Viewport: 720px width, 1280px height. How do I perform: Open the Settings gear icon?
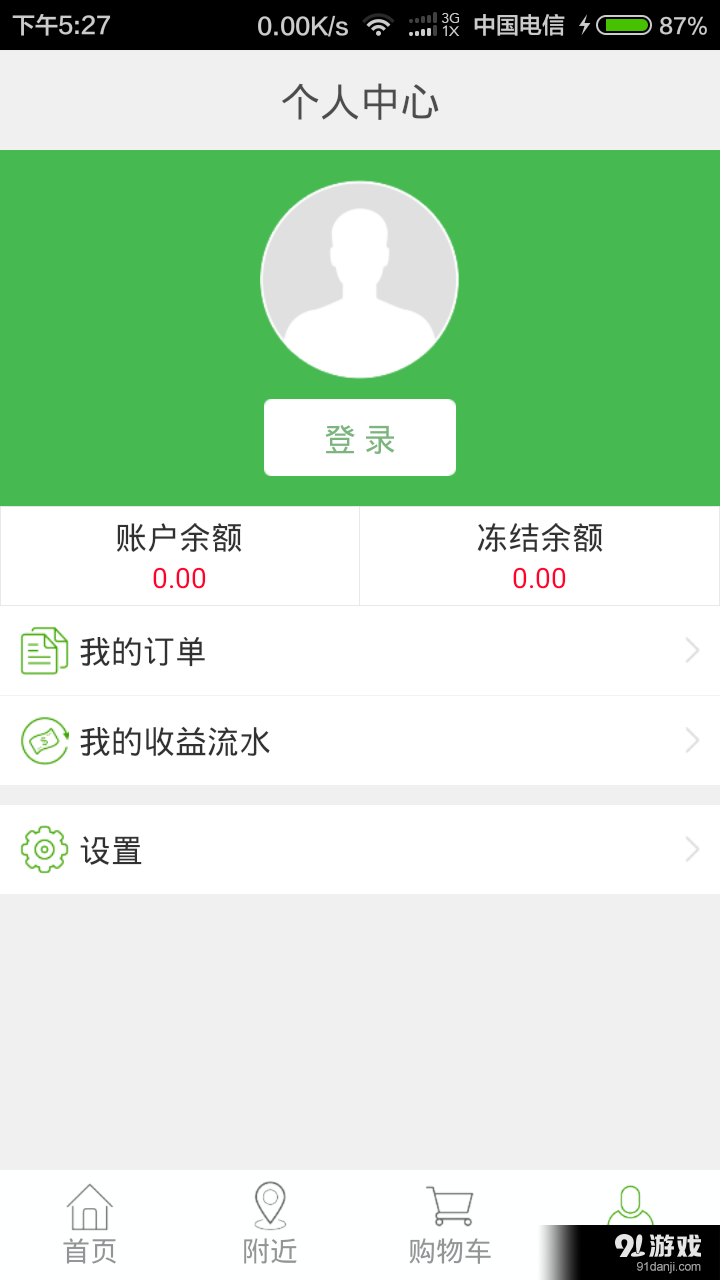point(42,849)
